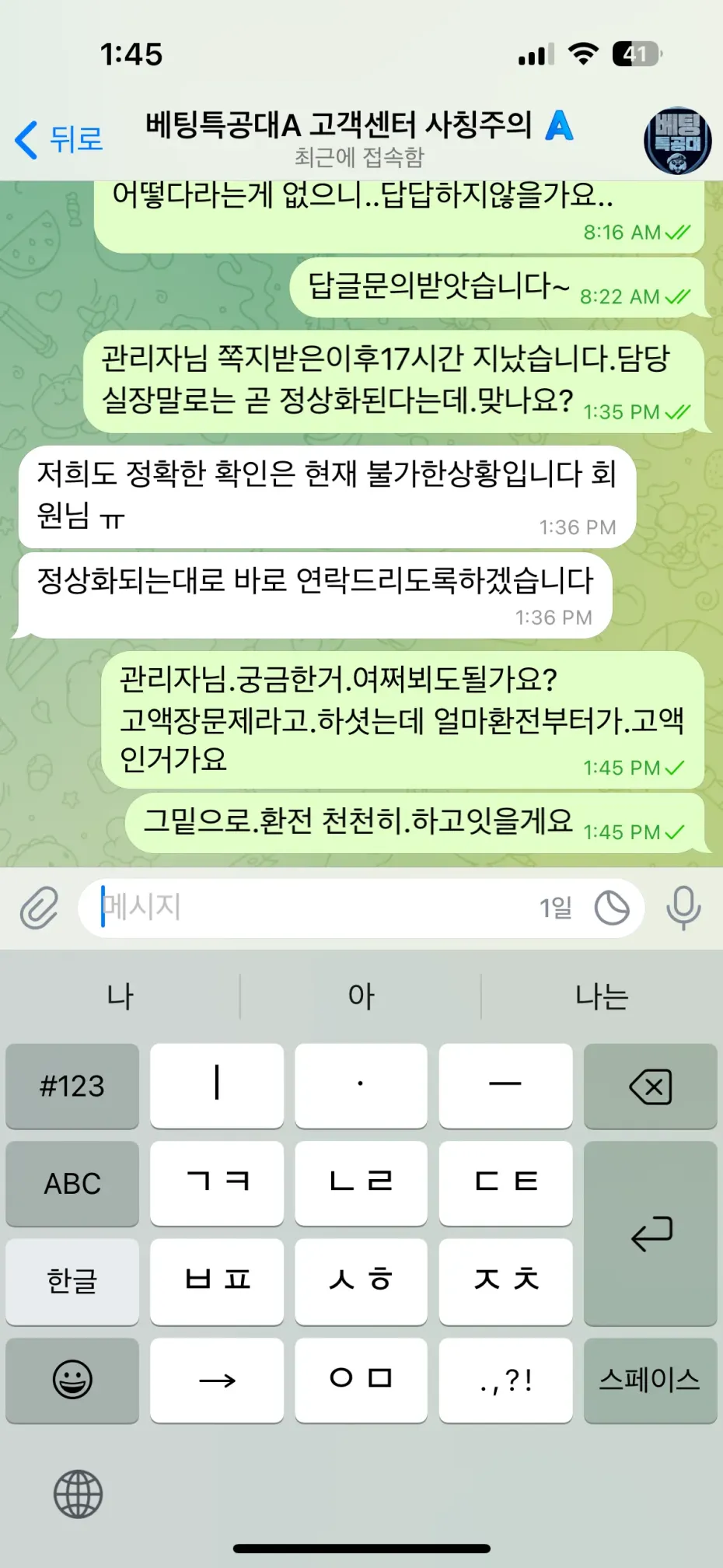Focus the 메시지 input field
This screenshot has height=1568, width=723.
click(311, 908)
